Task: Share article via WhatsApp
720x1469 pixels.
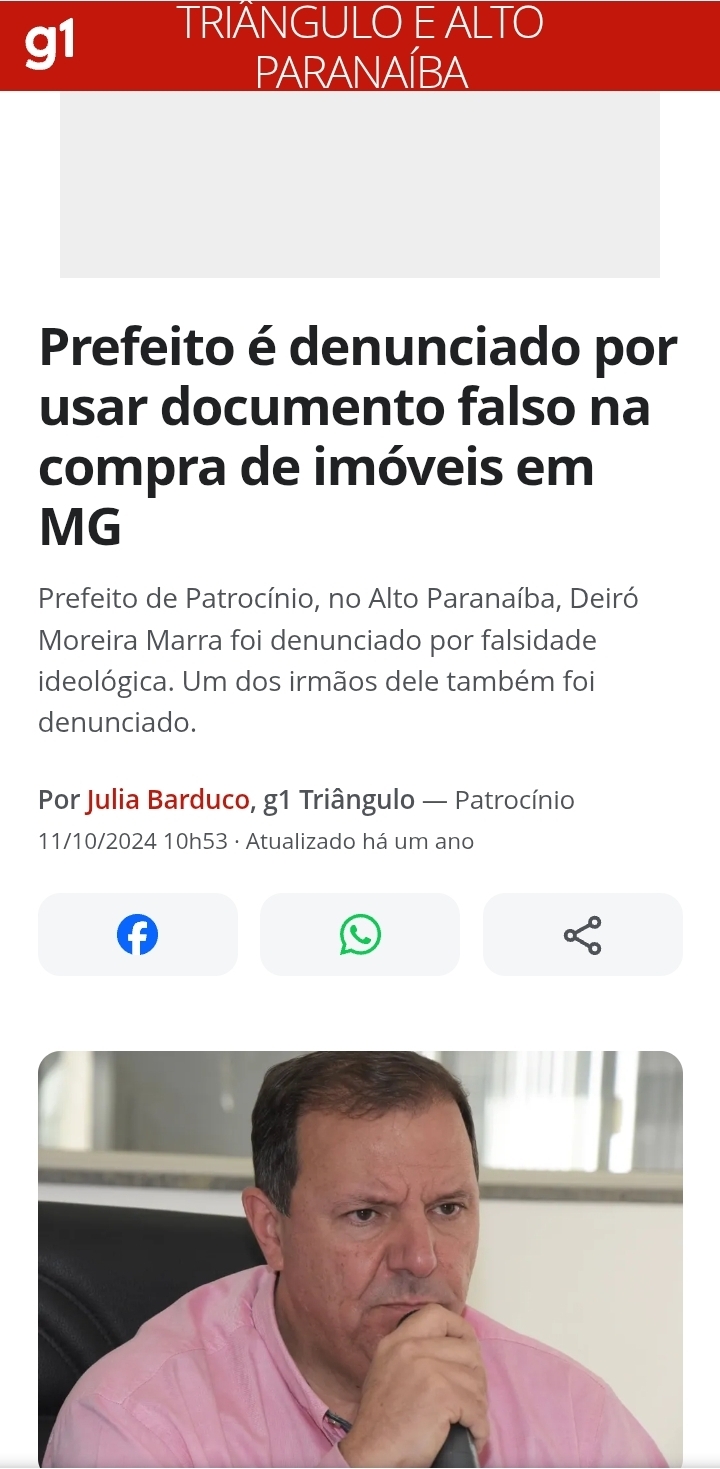Action: point(360,935)
